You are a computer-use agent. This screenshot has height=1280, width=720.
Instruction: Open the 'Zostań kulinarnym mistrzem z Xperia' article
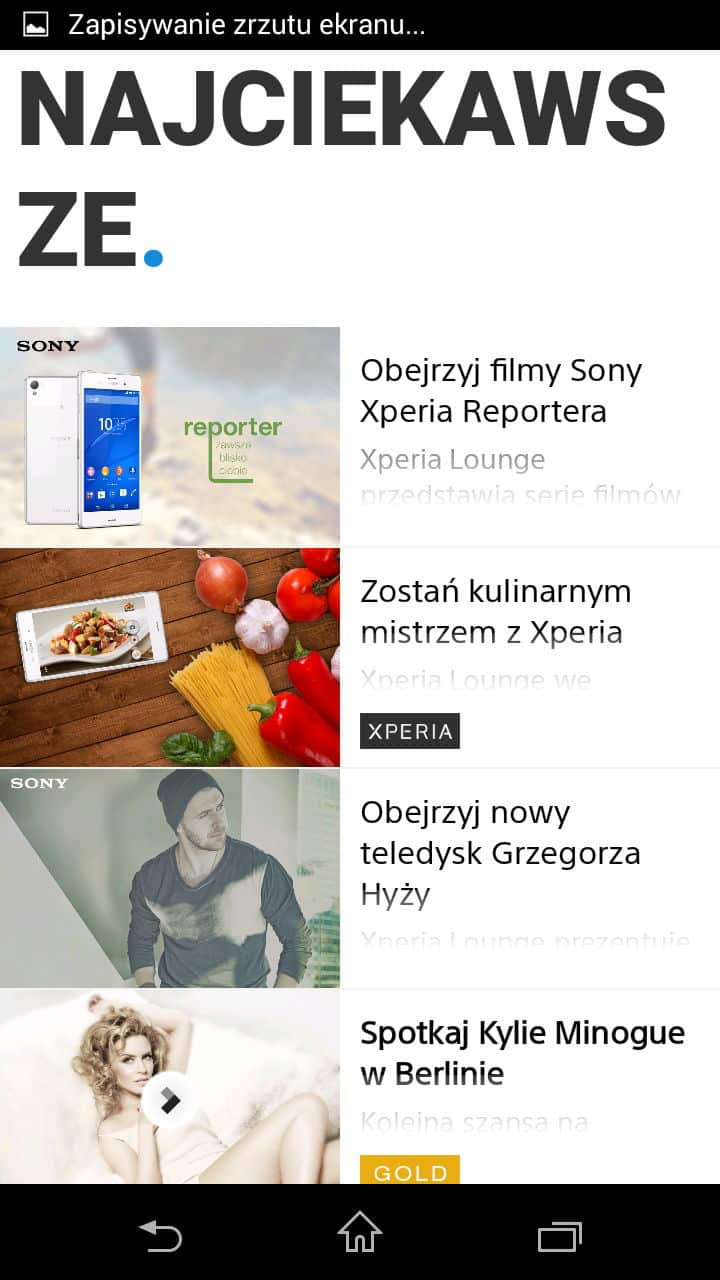click(x=494, y=612)
